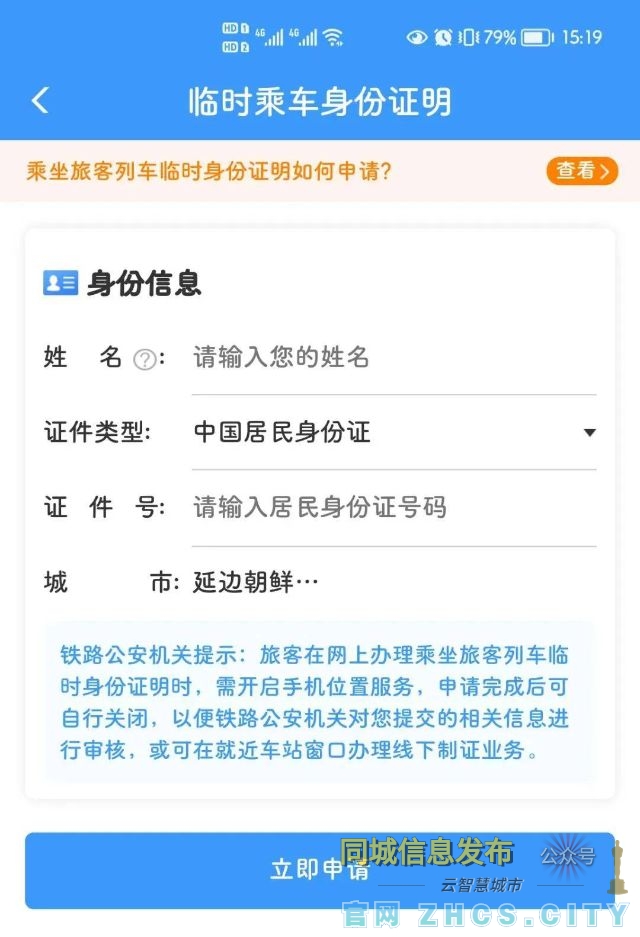Go back using the top-left arrow
Screen dimensions: 640x937
pyautogui.click(x=40, y=100)
